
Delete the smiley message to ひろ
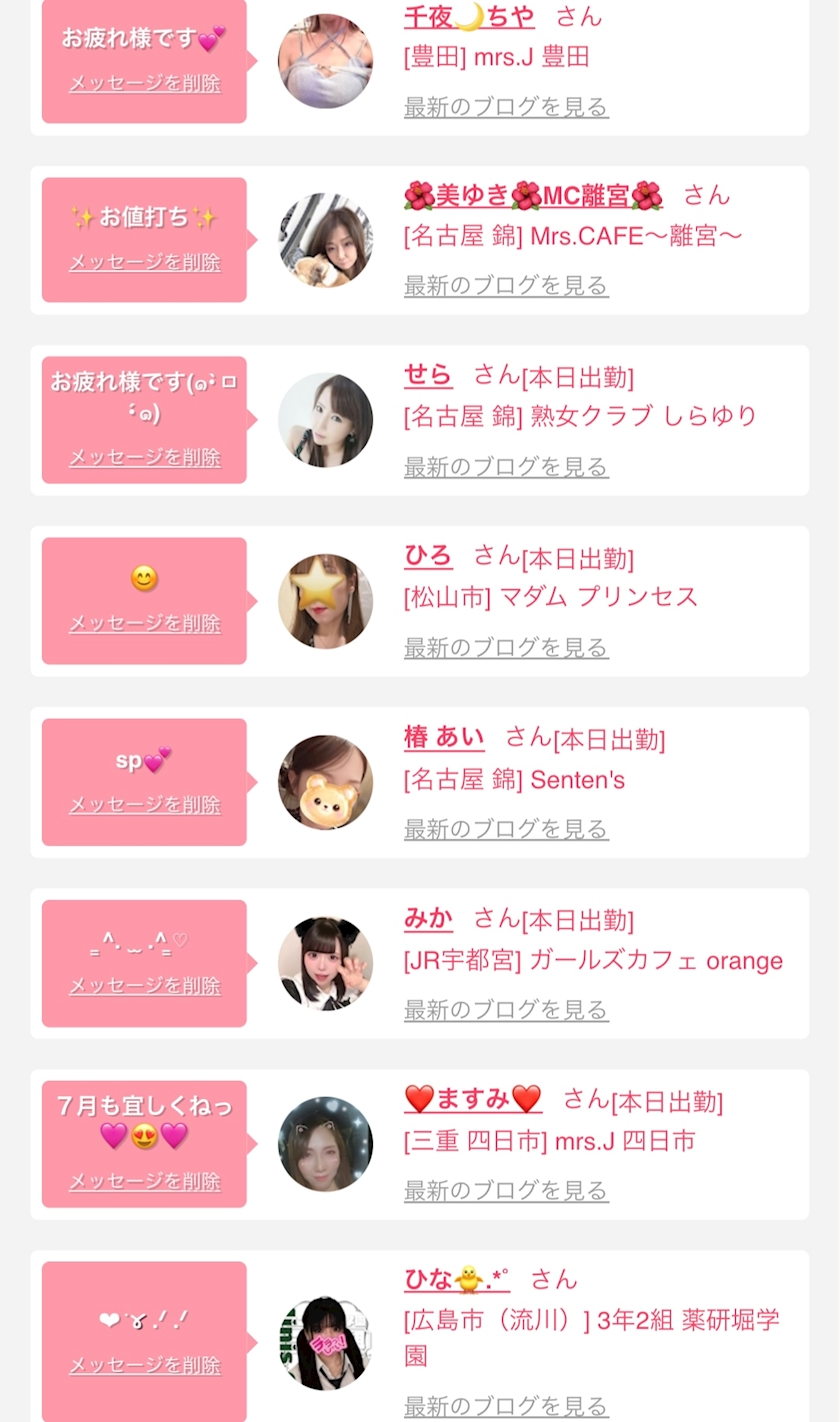point(144,623)
